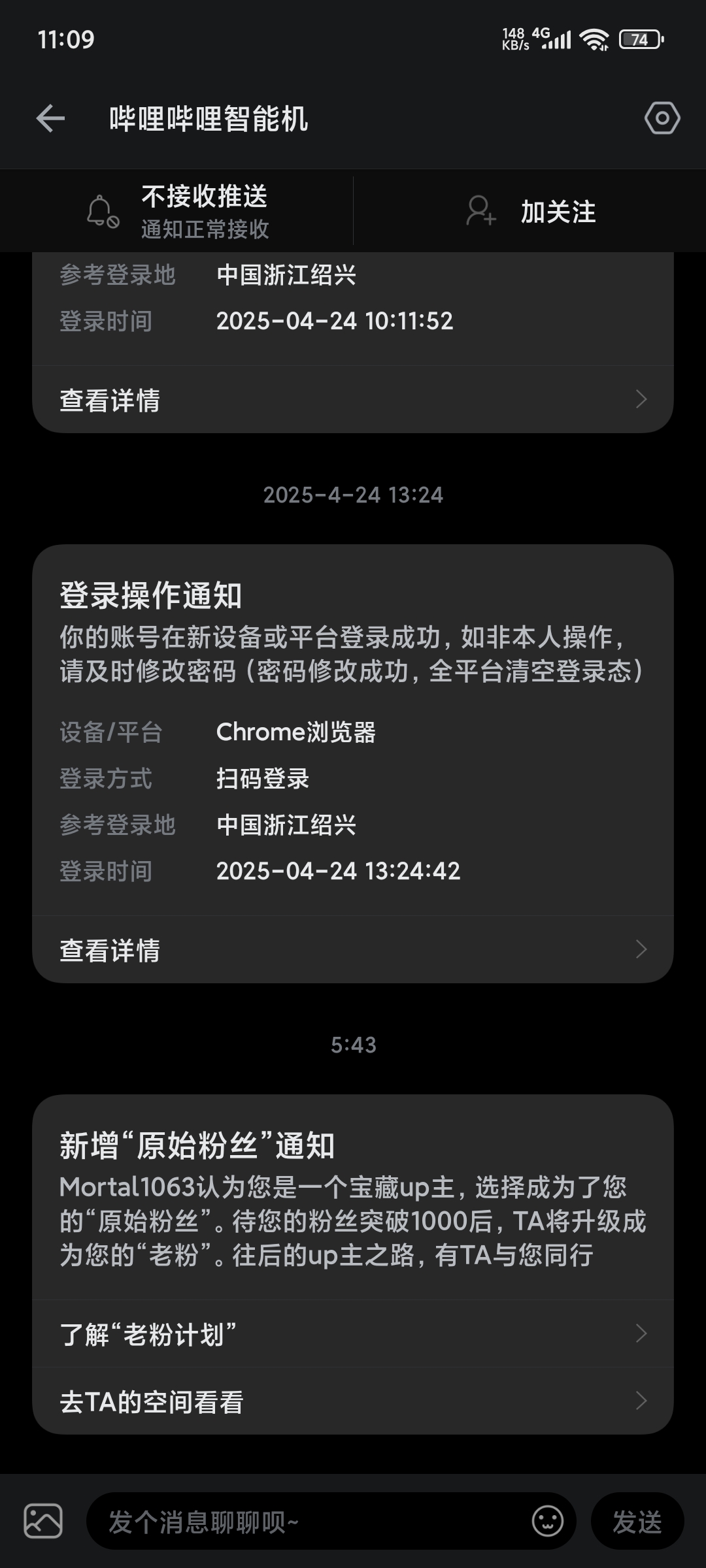Open 查看详情 for the 13:24:42 login
The width and height of the screenshot is (706, 1568).
[353, 949]
